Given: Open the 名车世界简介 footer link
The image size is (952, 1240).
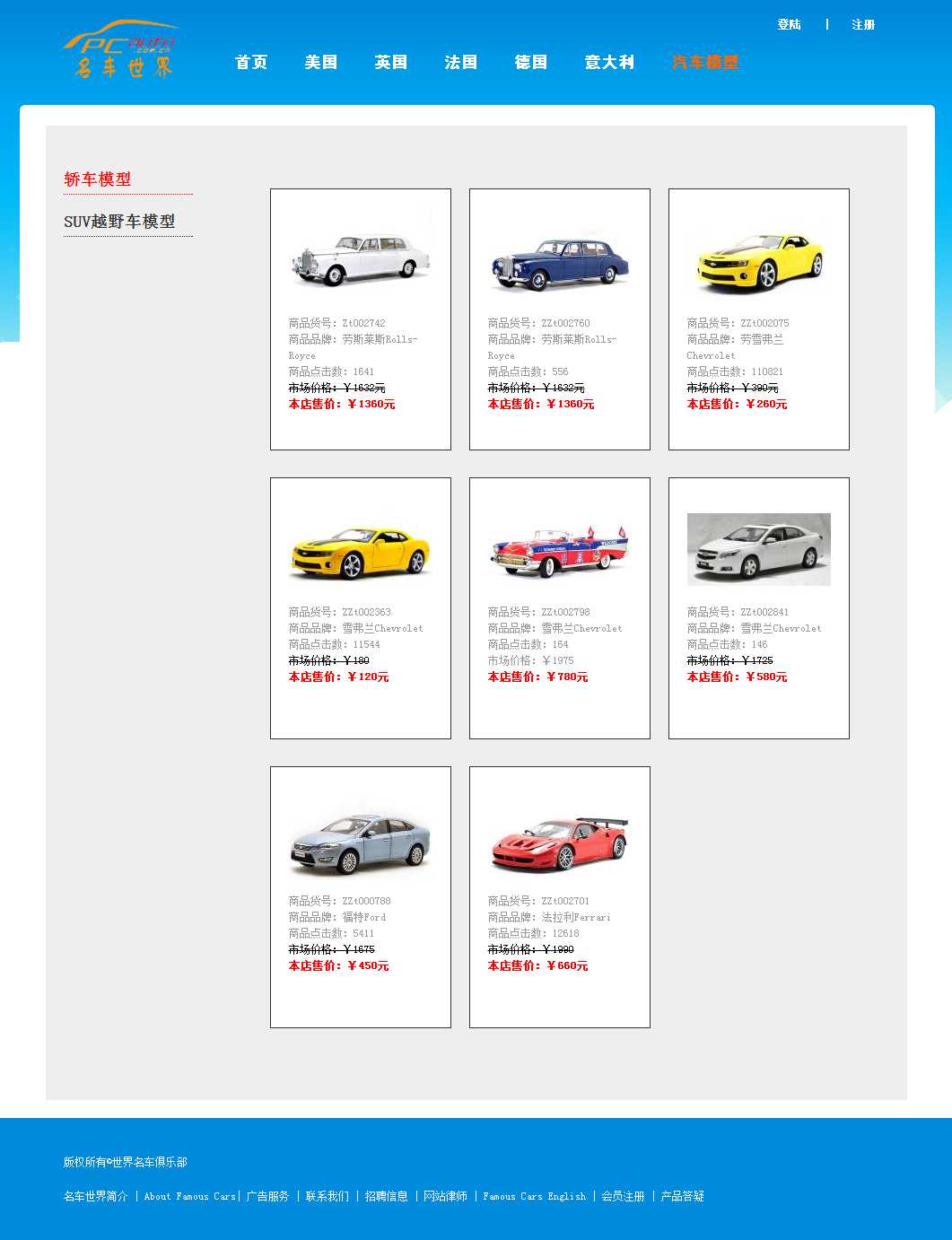Looking at the screenshot, I should (96, 1196).
